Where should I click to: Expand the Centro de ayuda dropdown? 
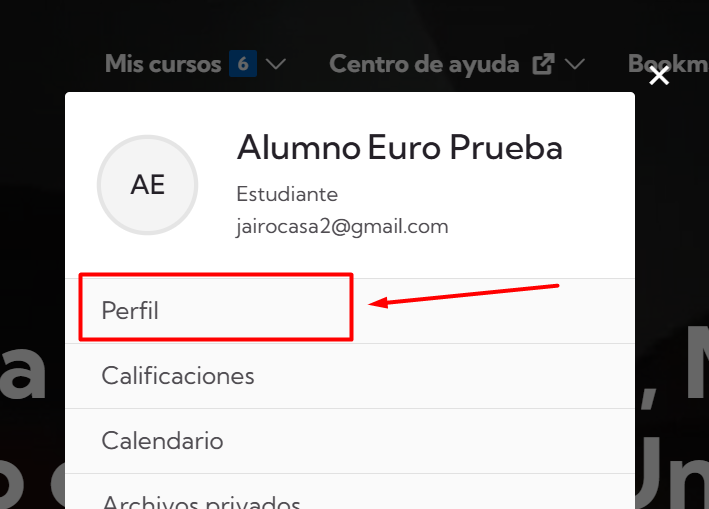tap(456, 64)
